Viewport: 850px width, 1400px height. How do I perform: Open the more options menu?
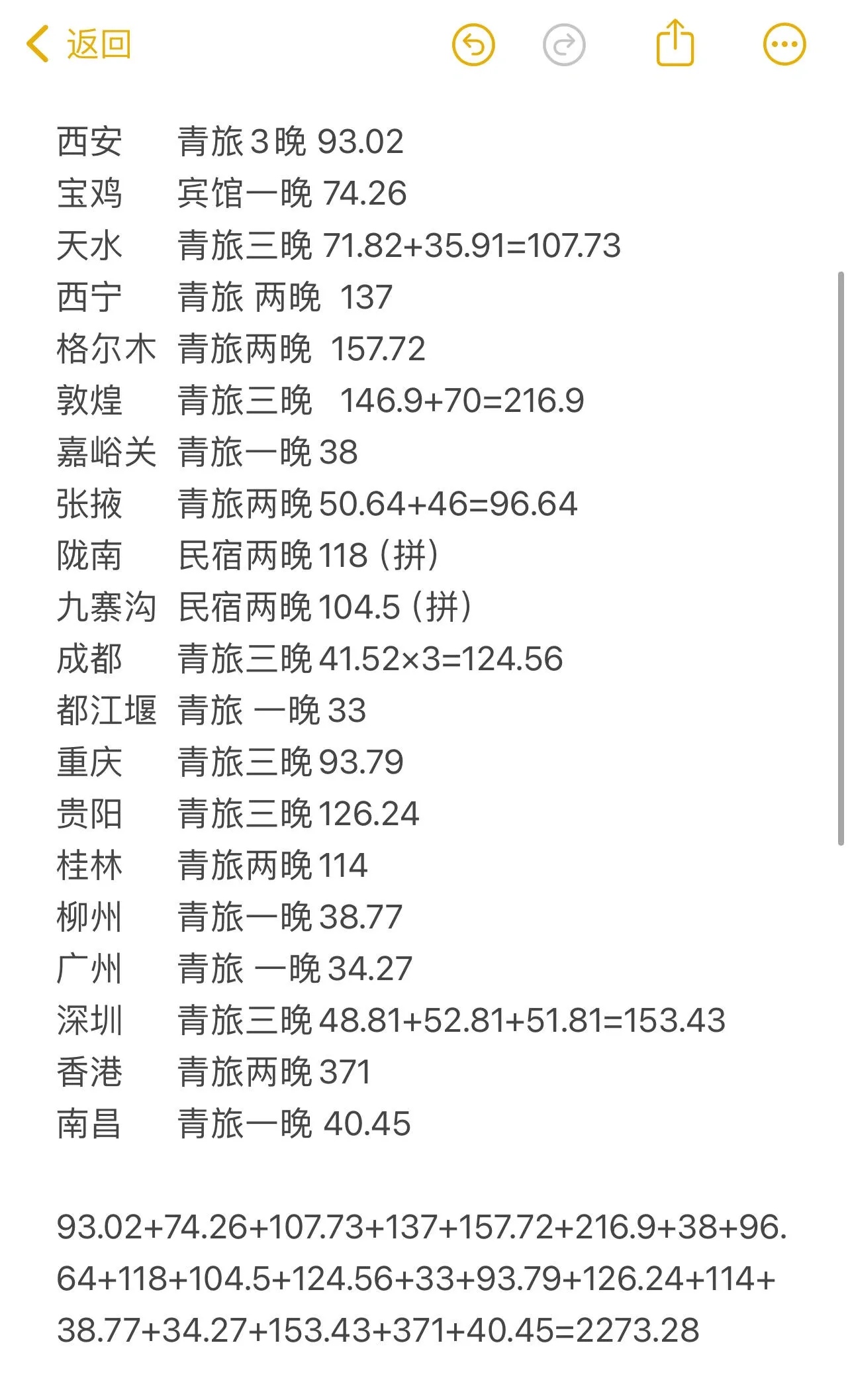point(784,45)
